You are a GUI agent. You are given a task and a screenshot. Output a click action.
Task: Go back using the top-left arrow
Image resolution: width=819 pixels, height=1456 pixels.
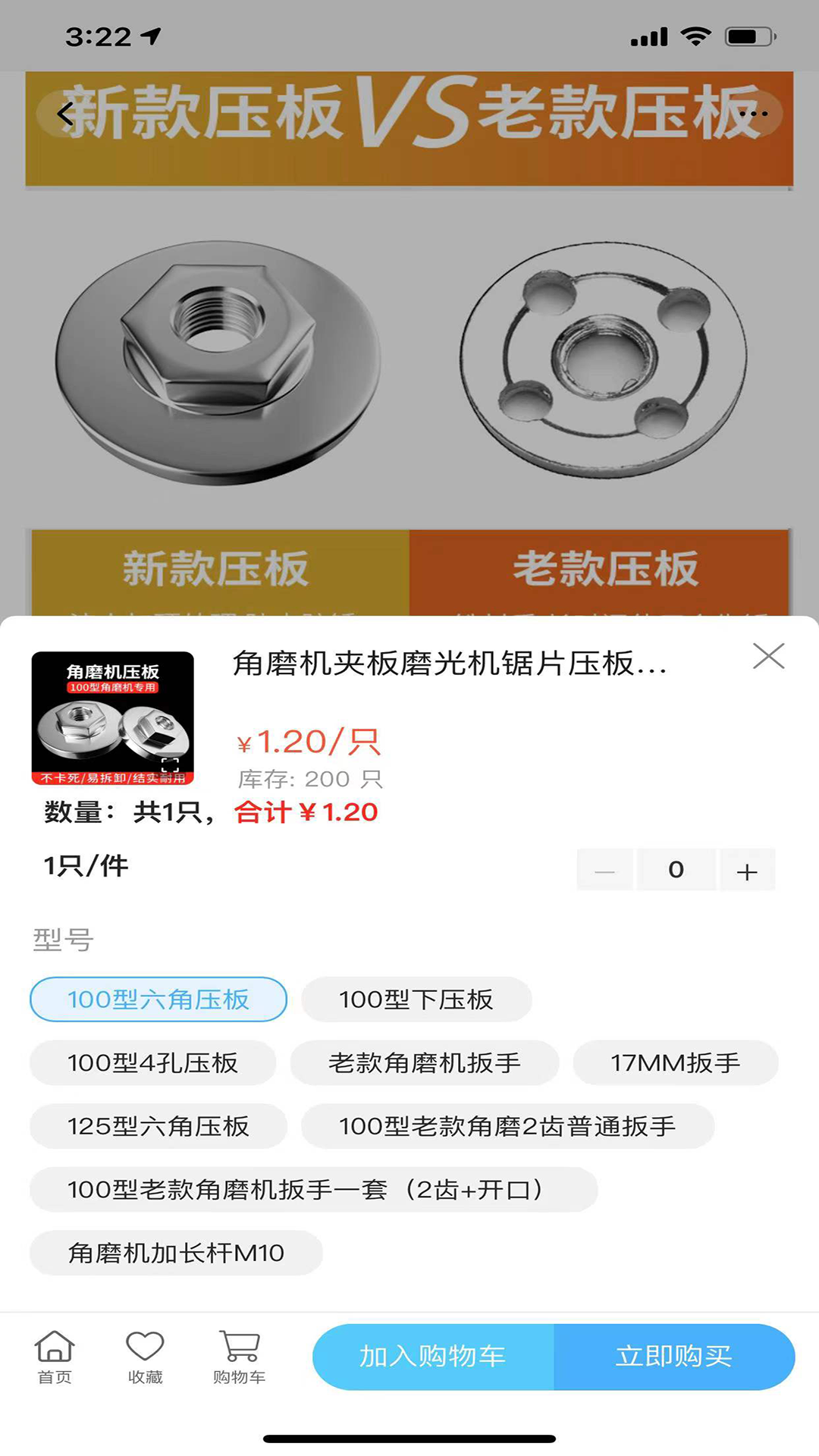point(65,115)
